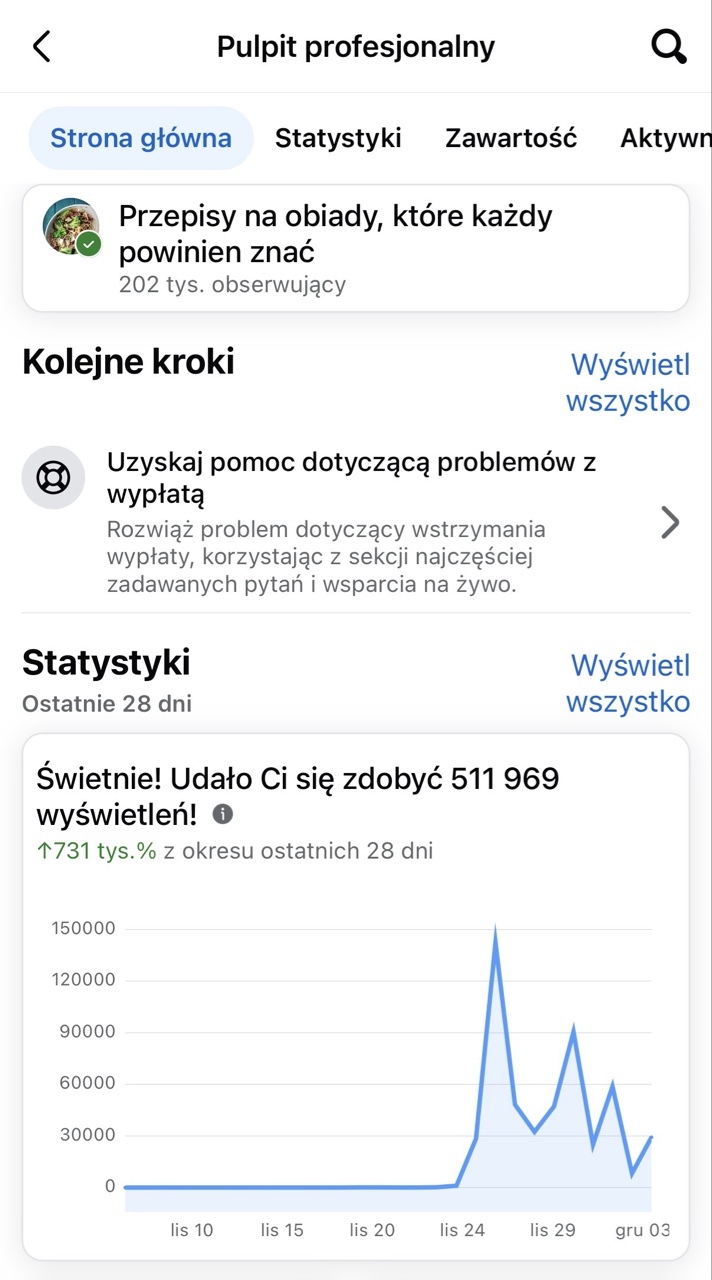This screenshot has height=1280, width=712.
Task: View all items under Kolejne kroki
Action: point(628,383)
